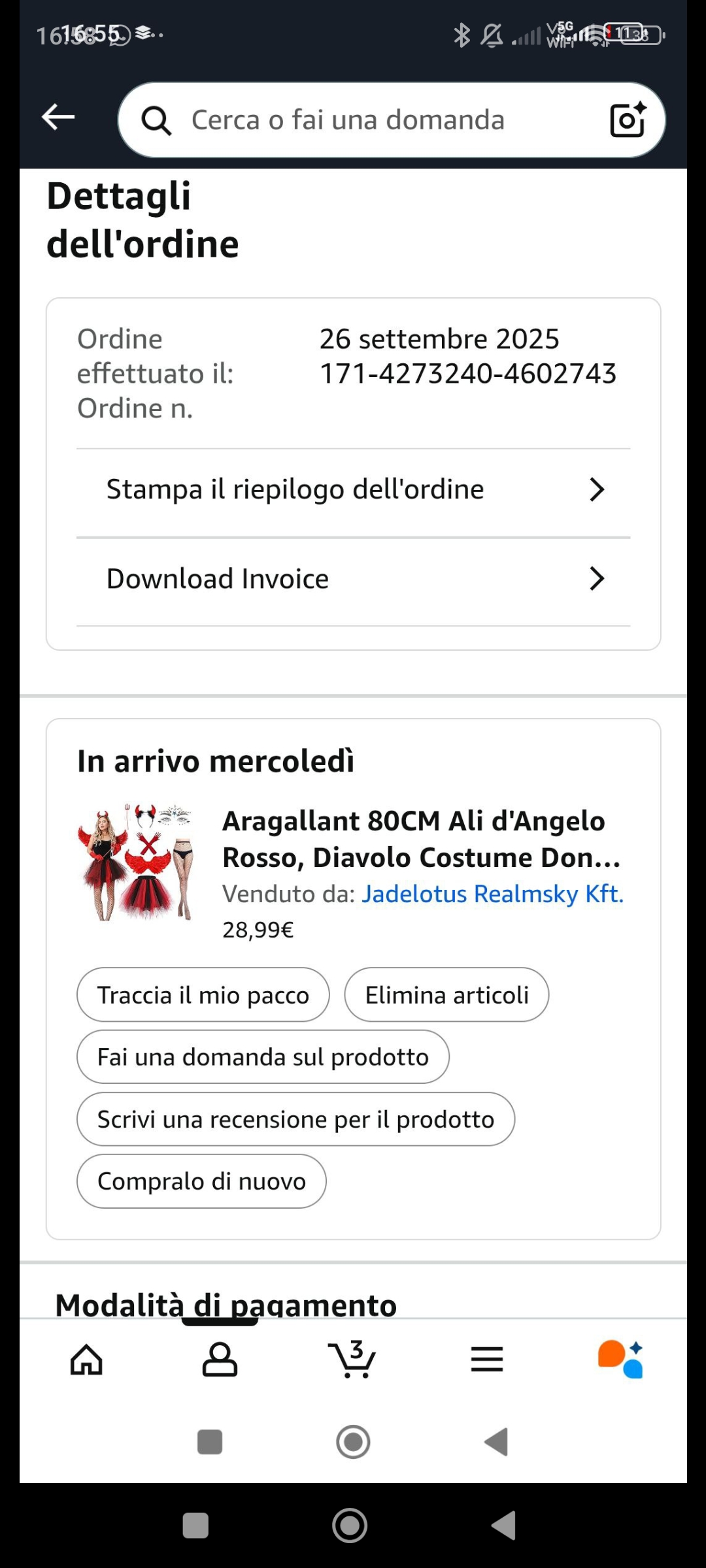Tap the 'Cerca o fai una domanda' search field

click(x=366, y=120)
